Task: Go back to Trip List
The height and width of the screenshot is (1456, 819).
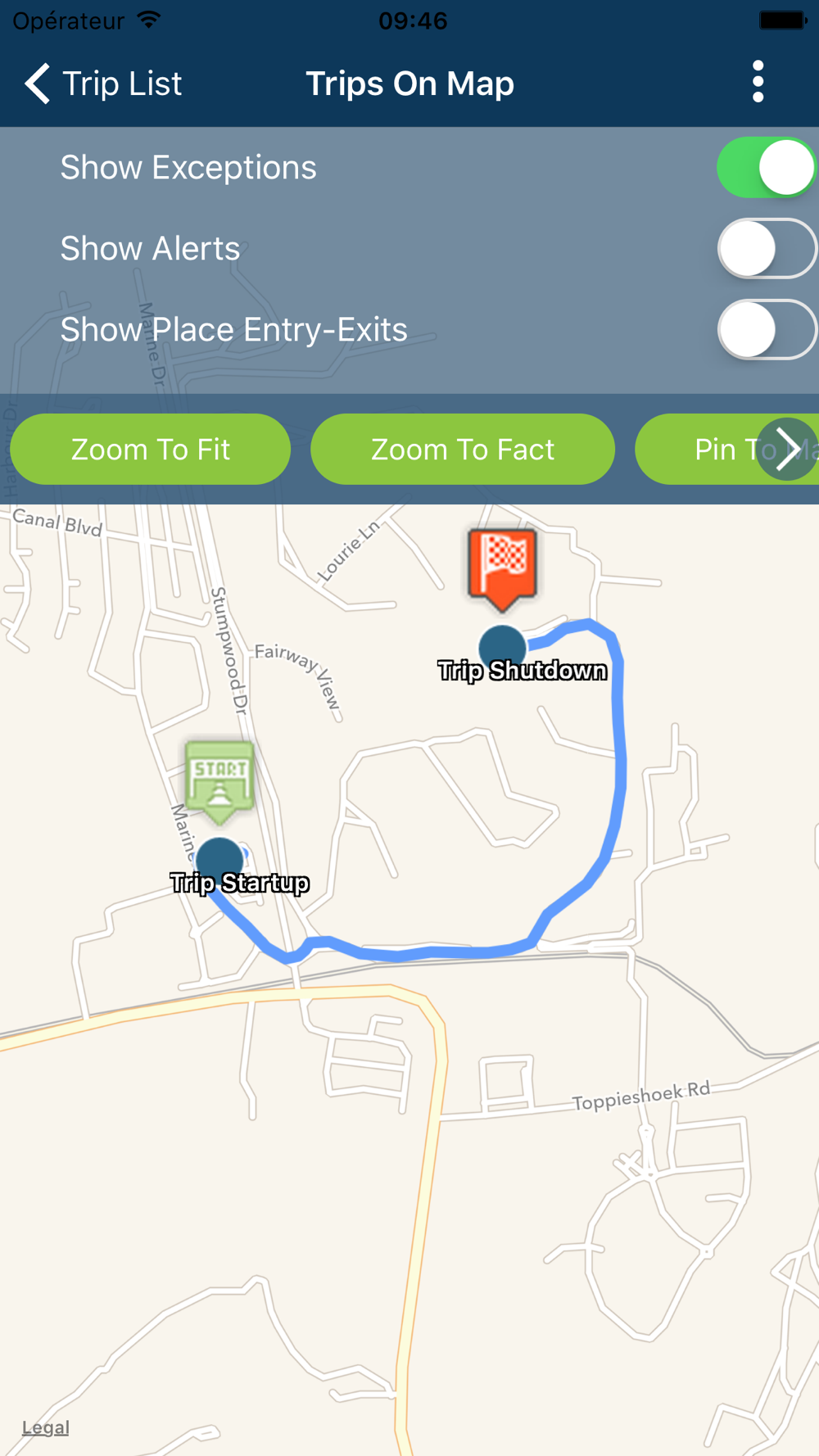Action: (103, 84)
